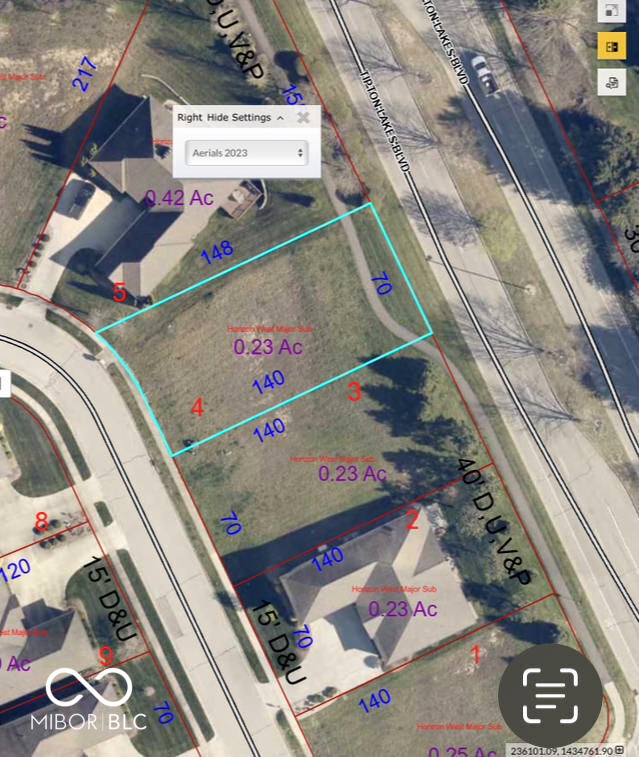Tap the Right link in settings panel
Viewport: 639px width, 757px height.
click(x=189, y=117)
